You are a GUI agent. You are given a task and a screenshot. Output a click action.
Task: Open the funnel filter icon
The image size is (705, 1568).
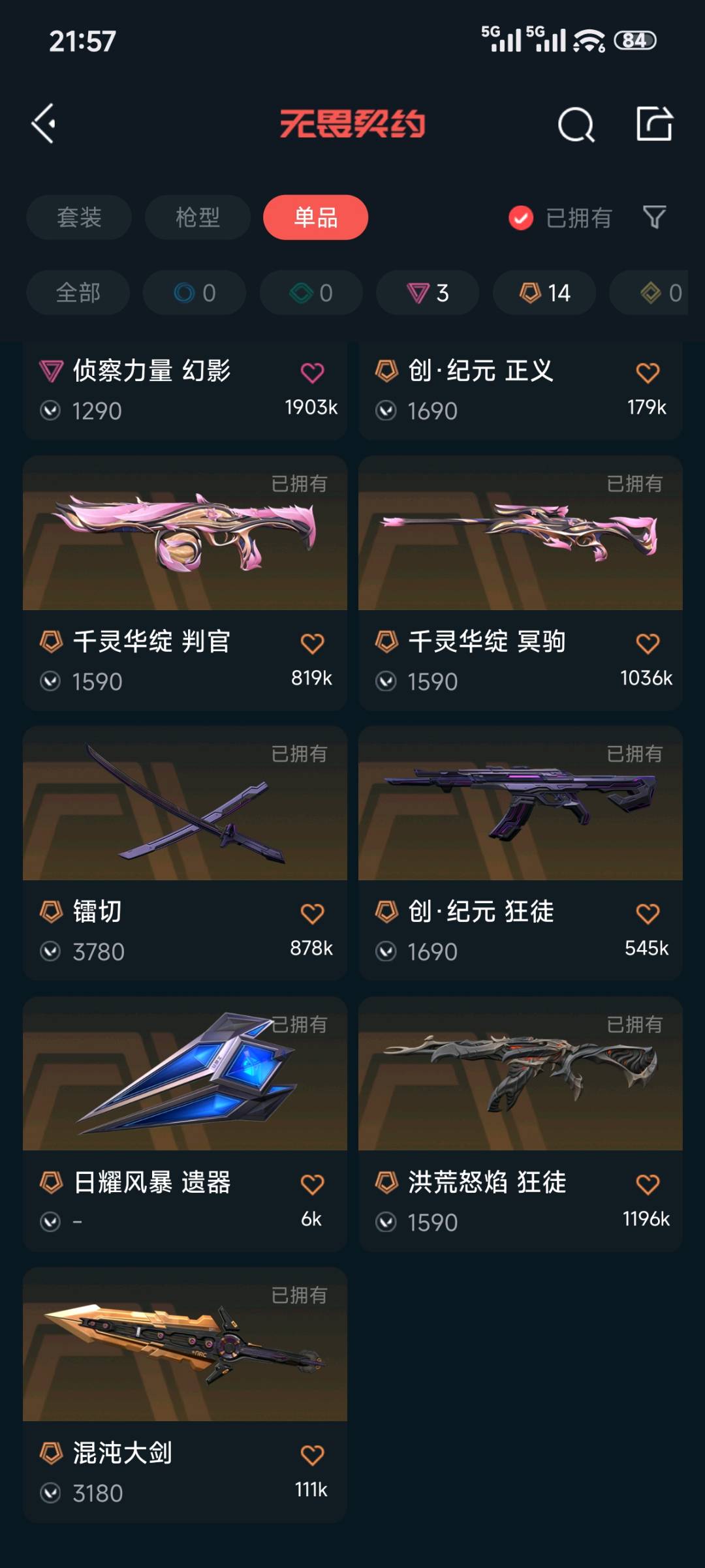point(654,217)
